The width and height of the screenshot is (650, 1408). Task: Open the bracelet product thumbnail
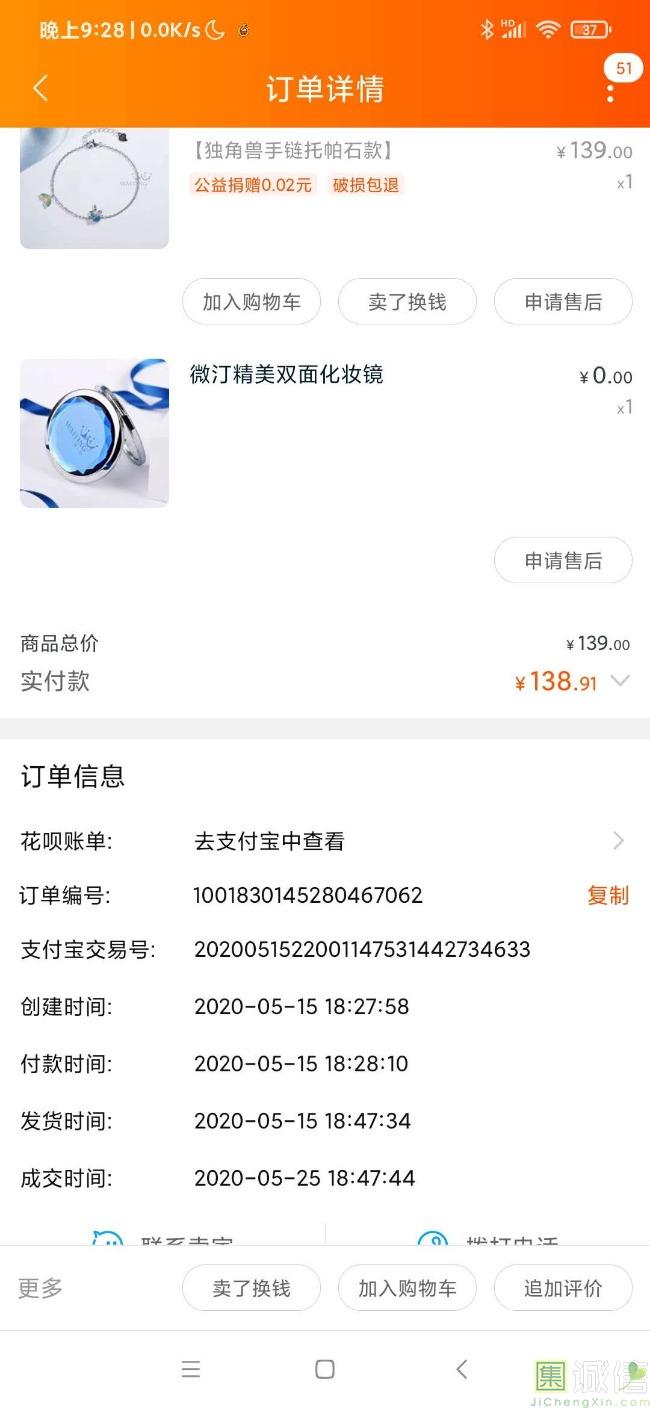[94, 188]
